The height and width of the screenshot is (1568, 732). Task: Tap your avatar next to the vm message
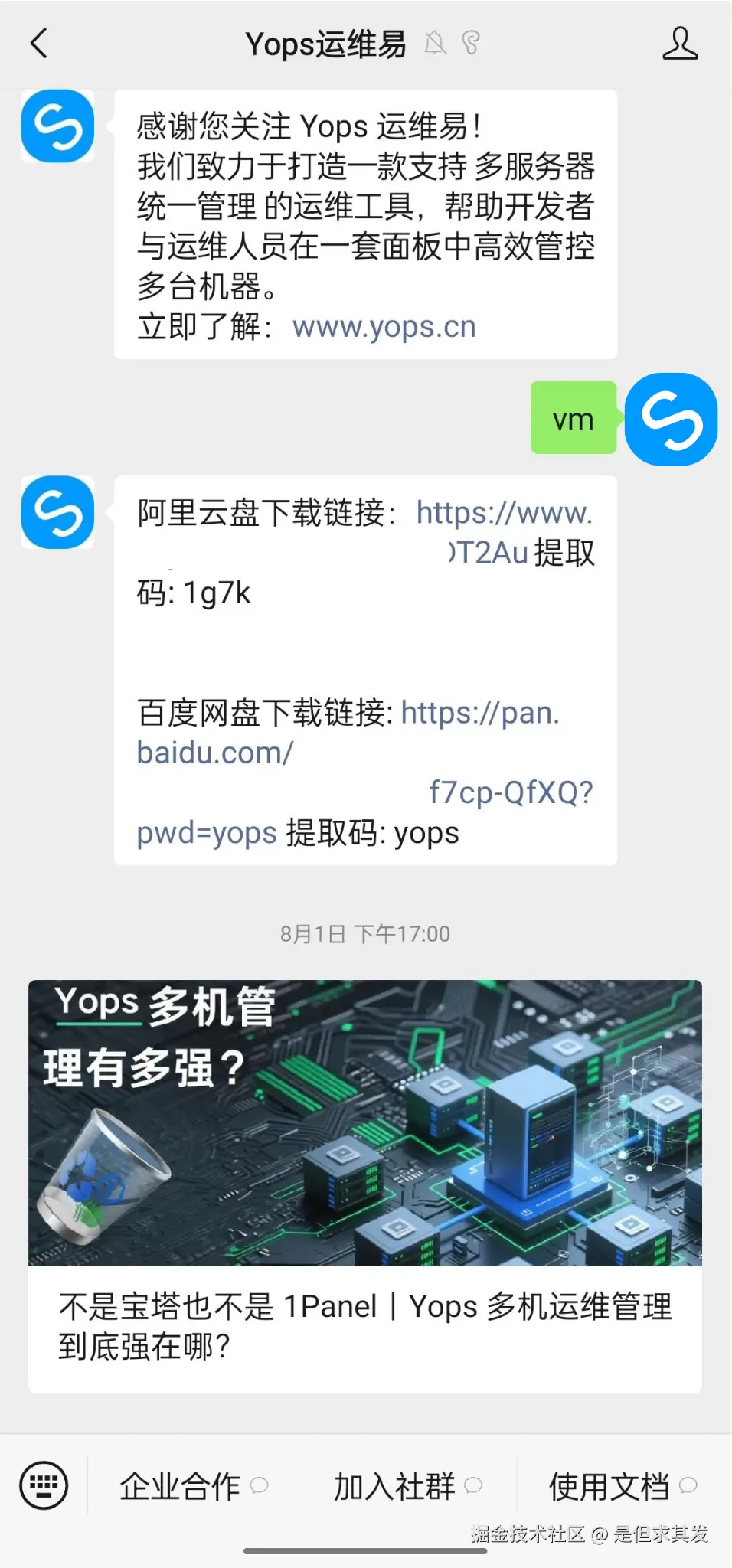tap(671, 418)
